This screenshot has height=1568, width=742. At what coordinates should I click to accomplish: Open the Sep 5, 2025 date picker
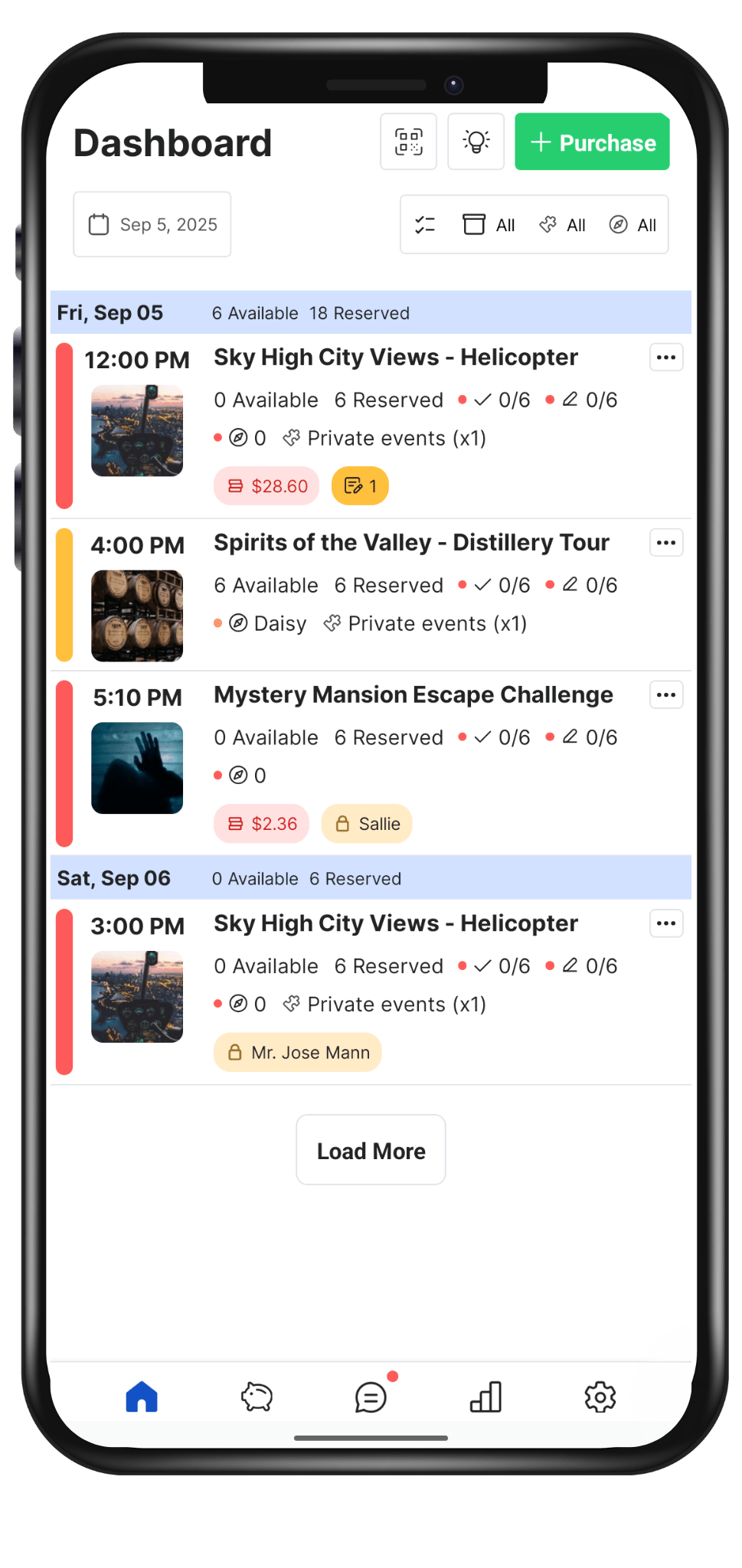pyautogui.click(x=152, y=224)
